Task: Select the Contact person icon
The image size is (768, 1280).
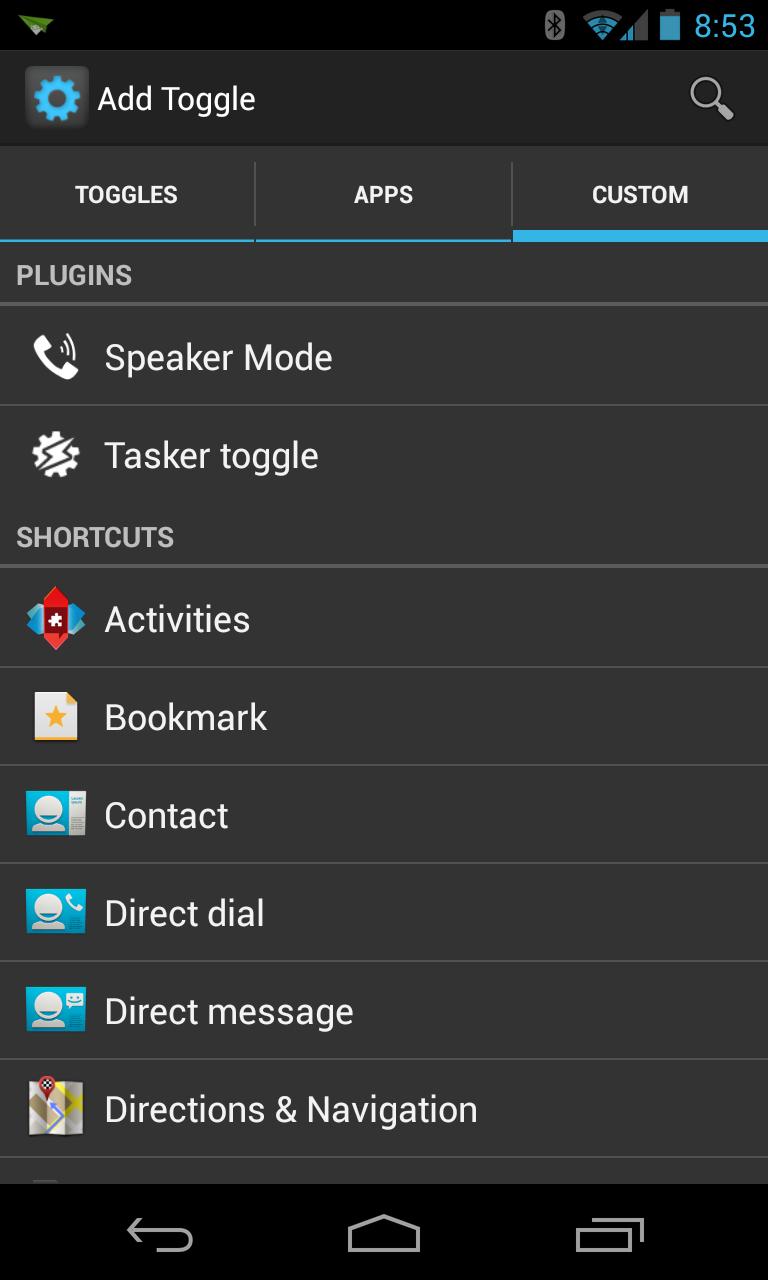Action: [56, 814]
